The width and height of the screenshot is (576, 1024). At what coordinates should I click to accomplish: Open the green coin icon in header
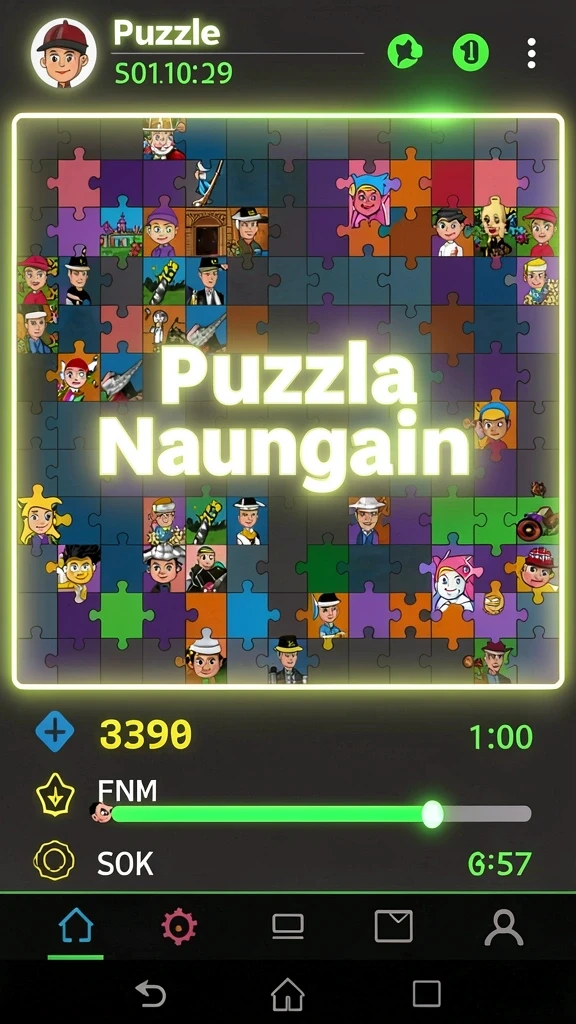(471, 52)
